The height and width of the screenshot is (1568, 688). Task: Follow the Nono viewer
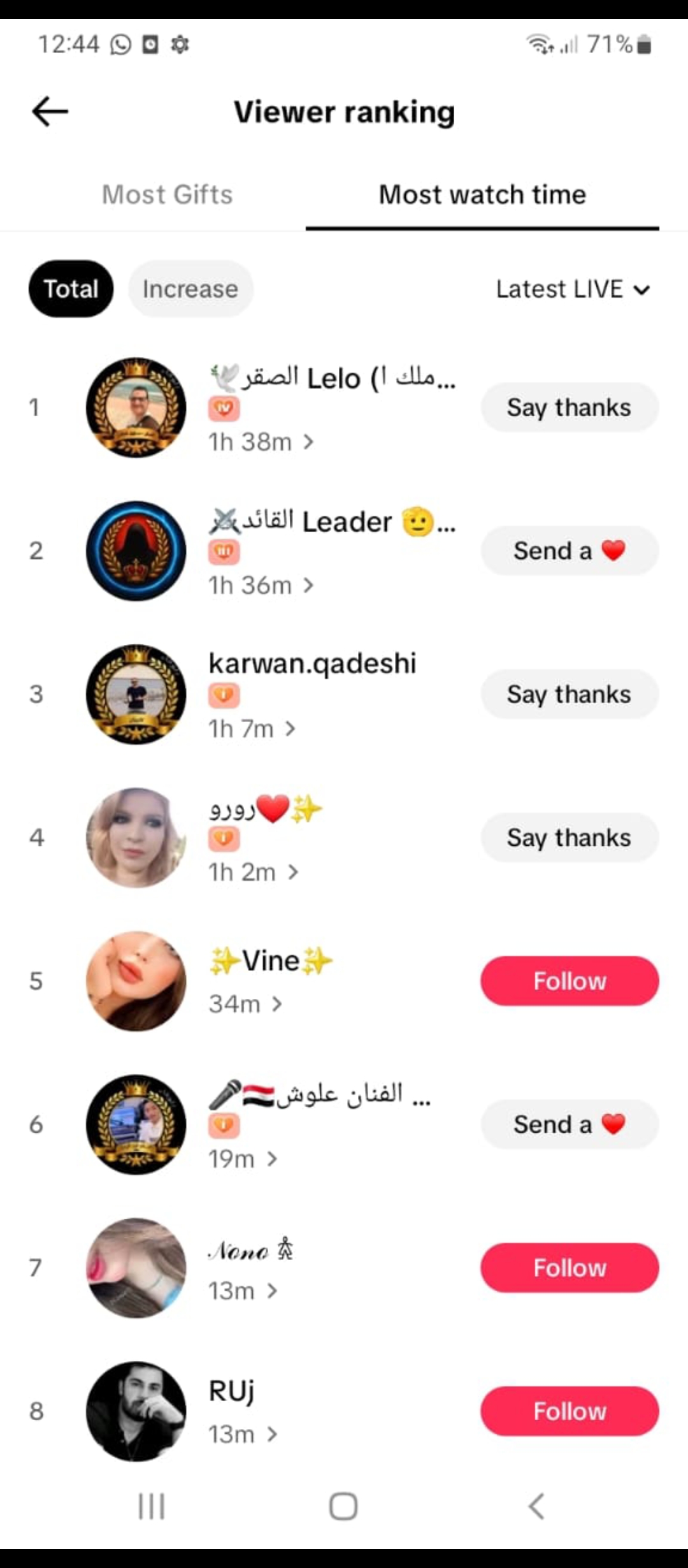(569, 1268)
